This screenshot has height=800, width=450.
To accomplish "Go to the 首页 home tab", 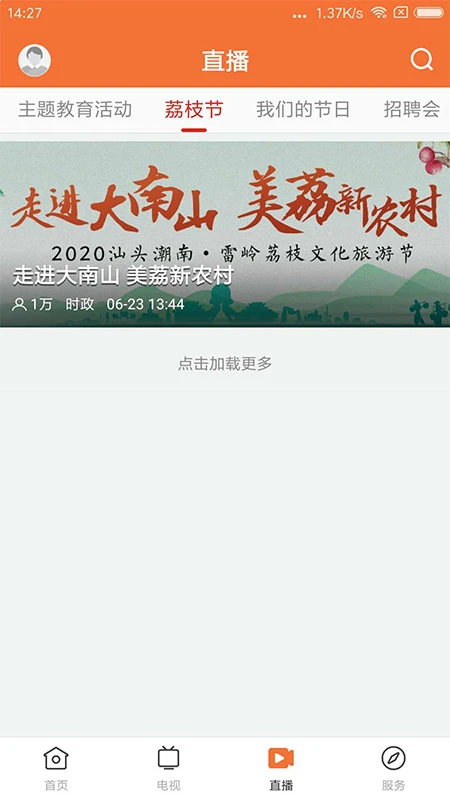I will 56,768.
